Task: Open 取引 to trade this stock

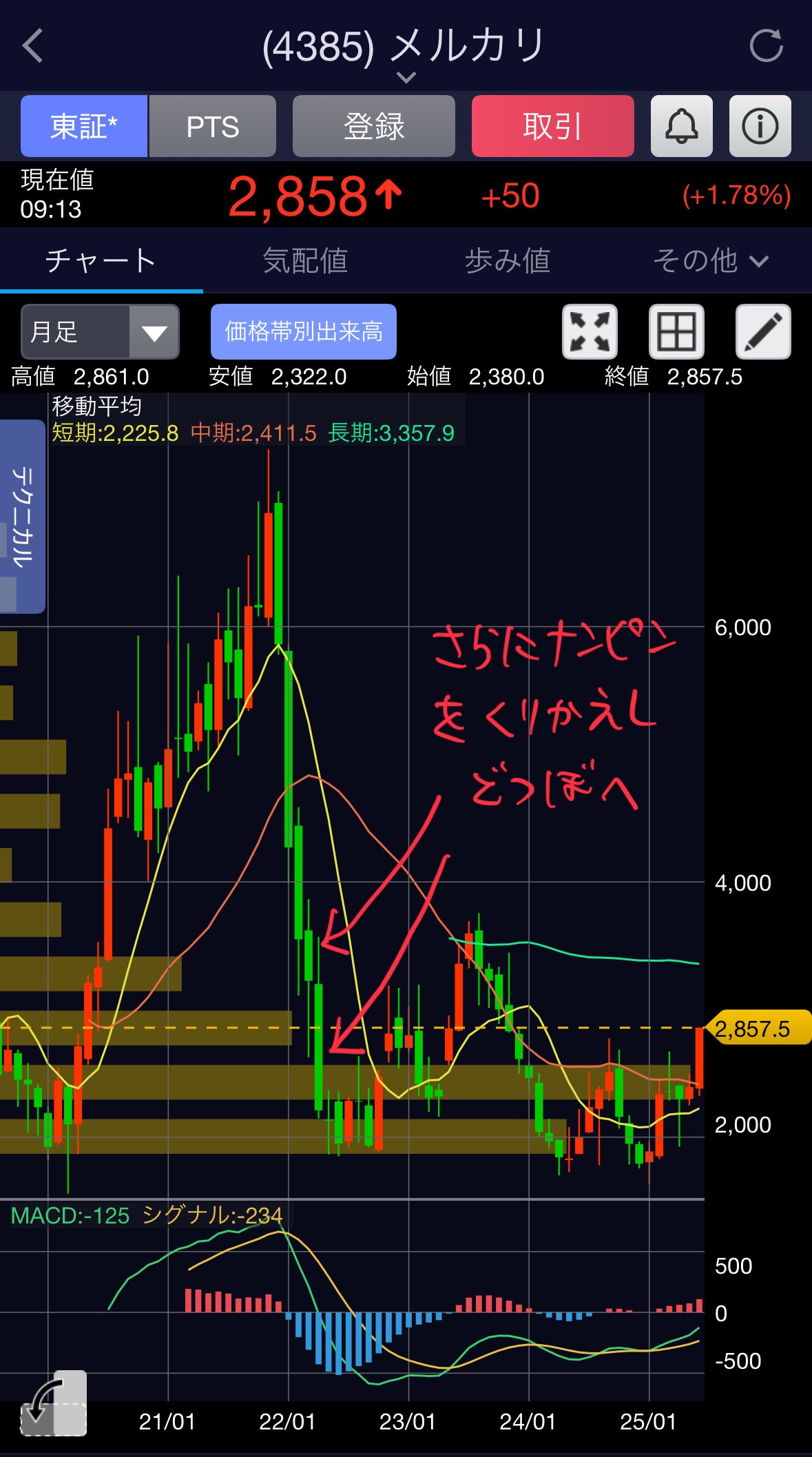Action: pyautogui.click(x=553, y=126)
